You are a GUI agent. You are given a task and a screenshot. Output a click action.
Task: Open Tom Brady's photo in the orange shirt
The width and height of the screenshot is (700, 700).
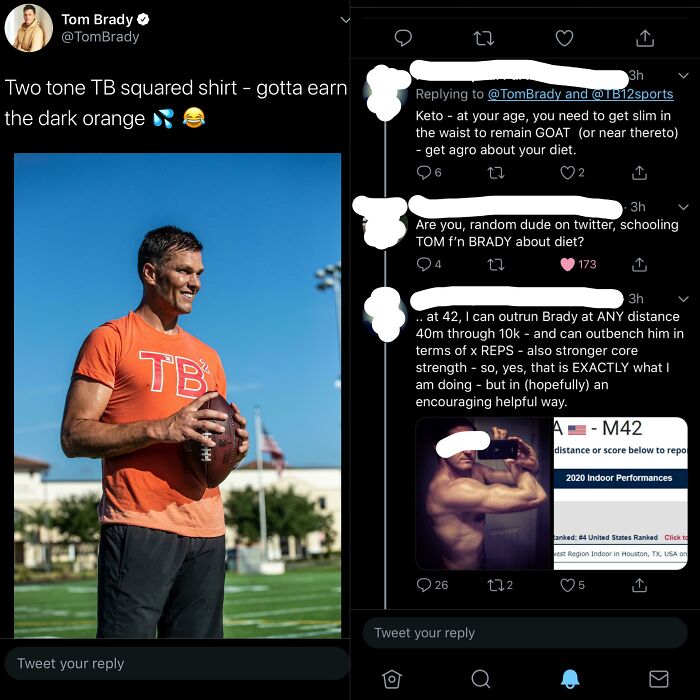(177, 396)
